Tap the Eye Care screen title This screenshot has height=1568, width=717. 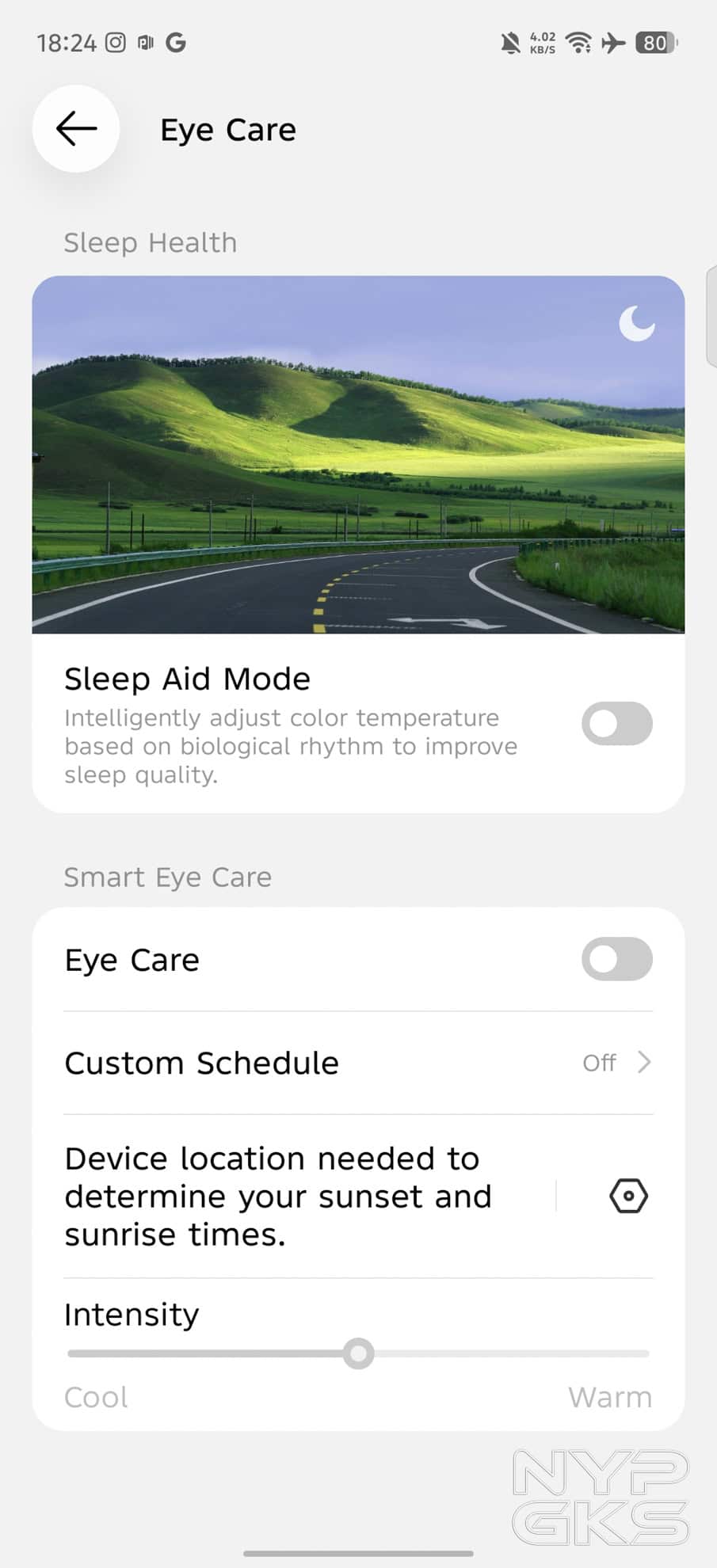coord(227,129)
